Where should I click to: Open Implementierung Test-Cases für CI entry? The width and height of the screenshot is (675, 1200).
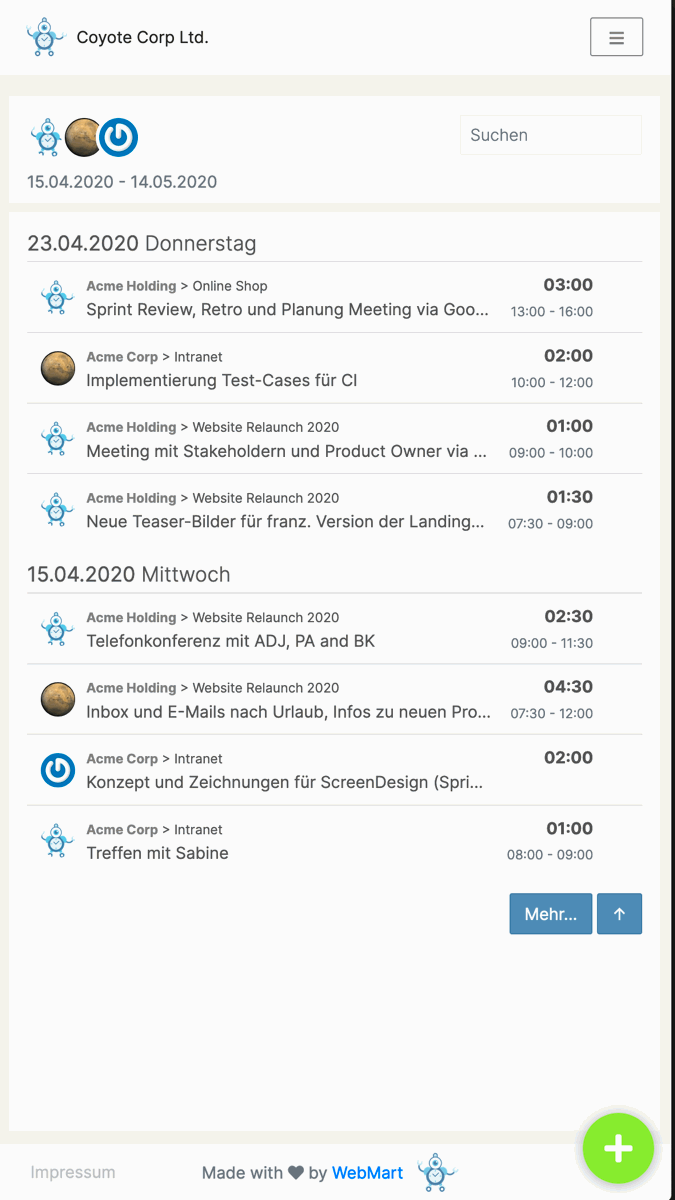click(x=222, y=380)
